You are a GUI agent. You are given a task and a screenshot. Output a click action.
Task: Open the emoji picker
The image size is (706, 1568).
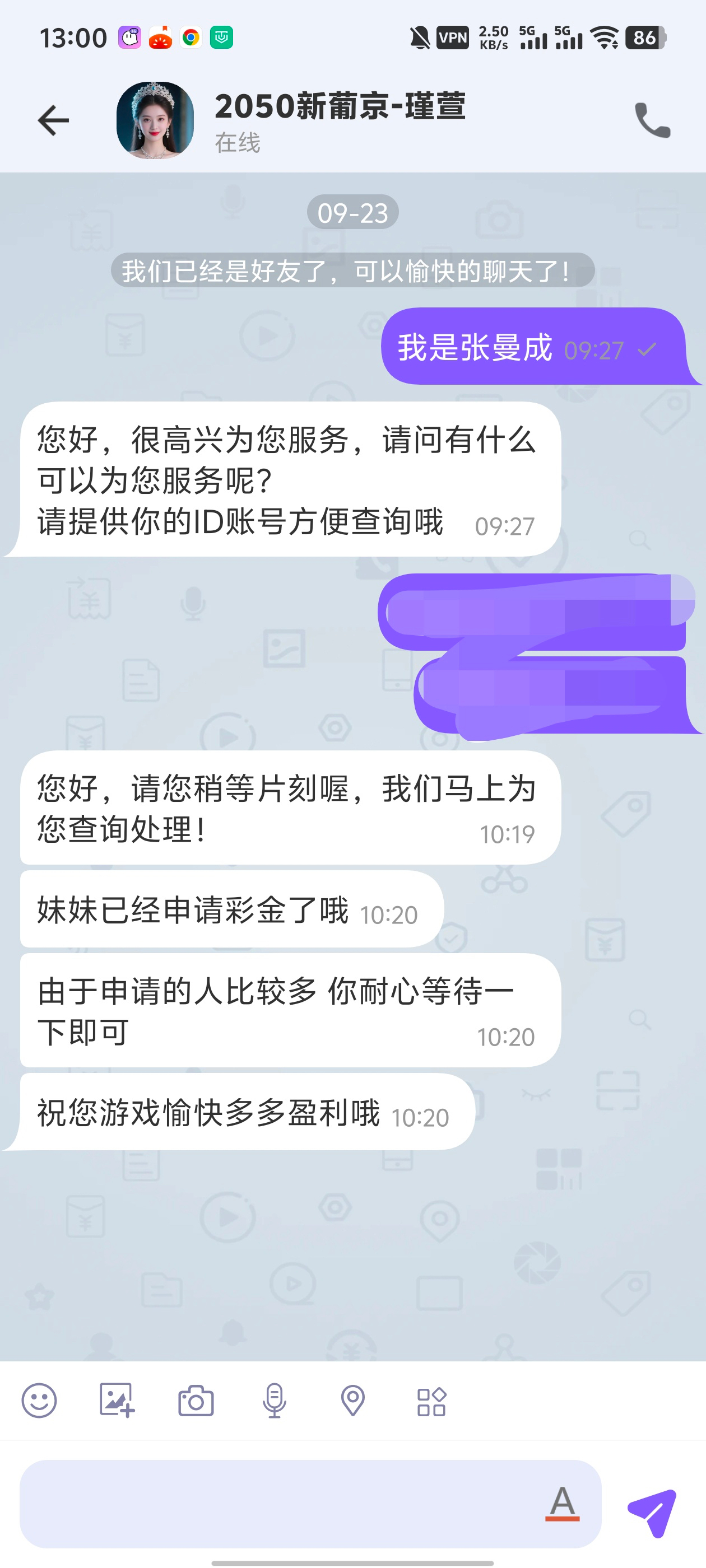tap(40, 1401)
